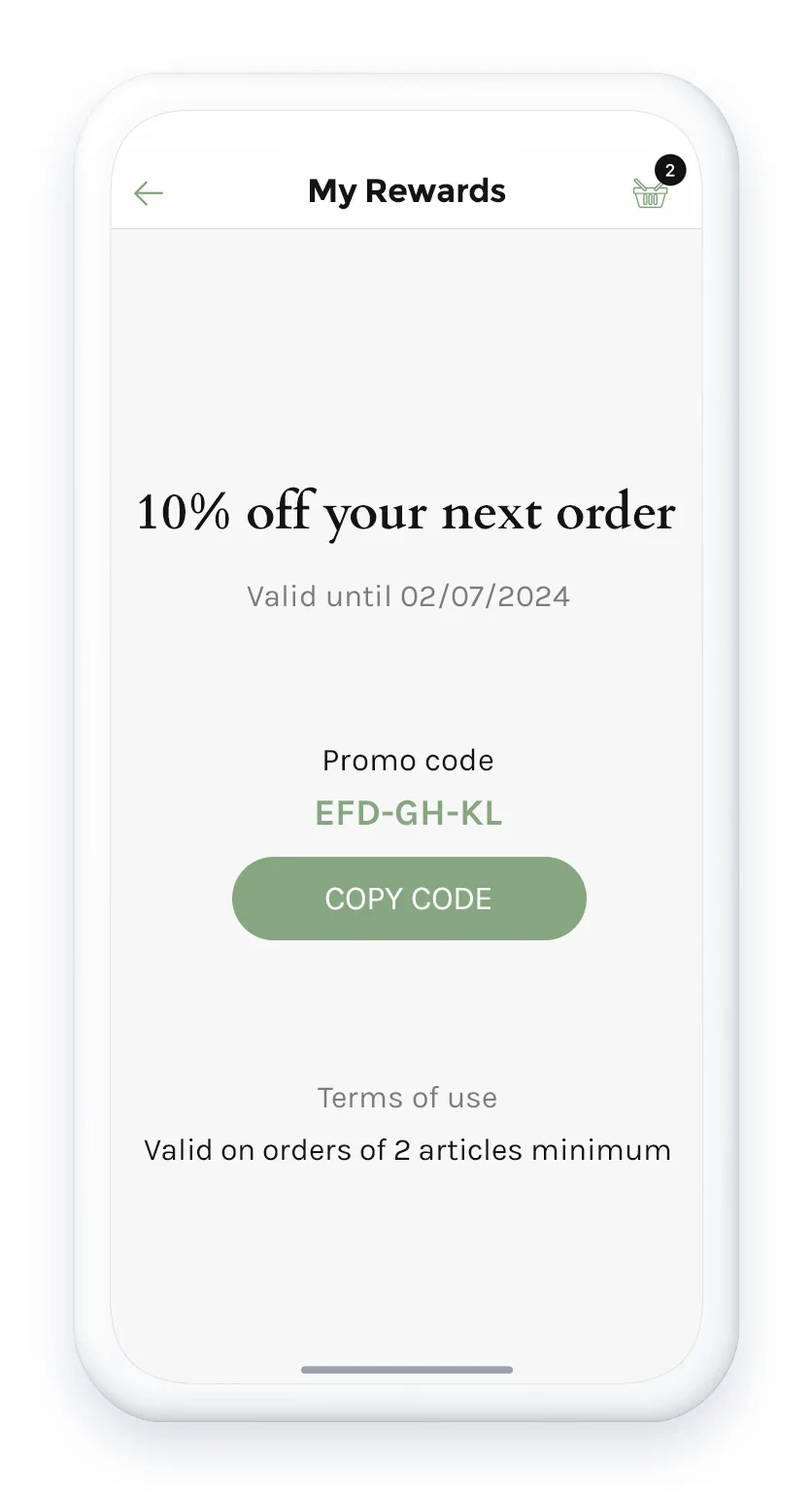Click the 10% off your next order heading
The height and width of the screenshot is (1495, 812).
[408, 513]
